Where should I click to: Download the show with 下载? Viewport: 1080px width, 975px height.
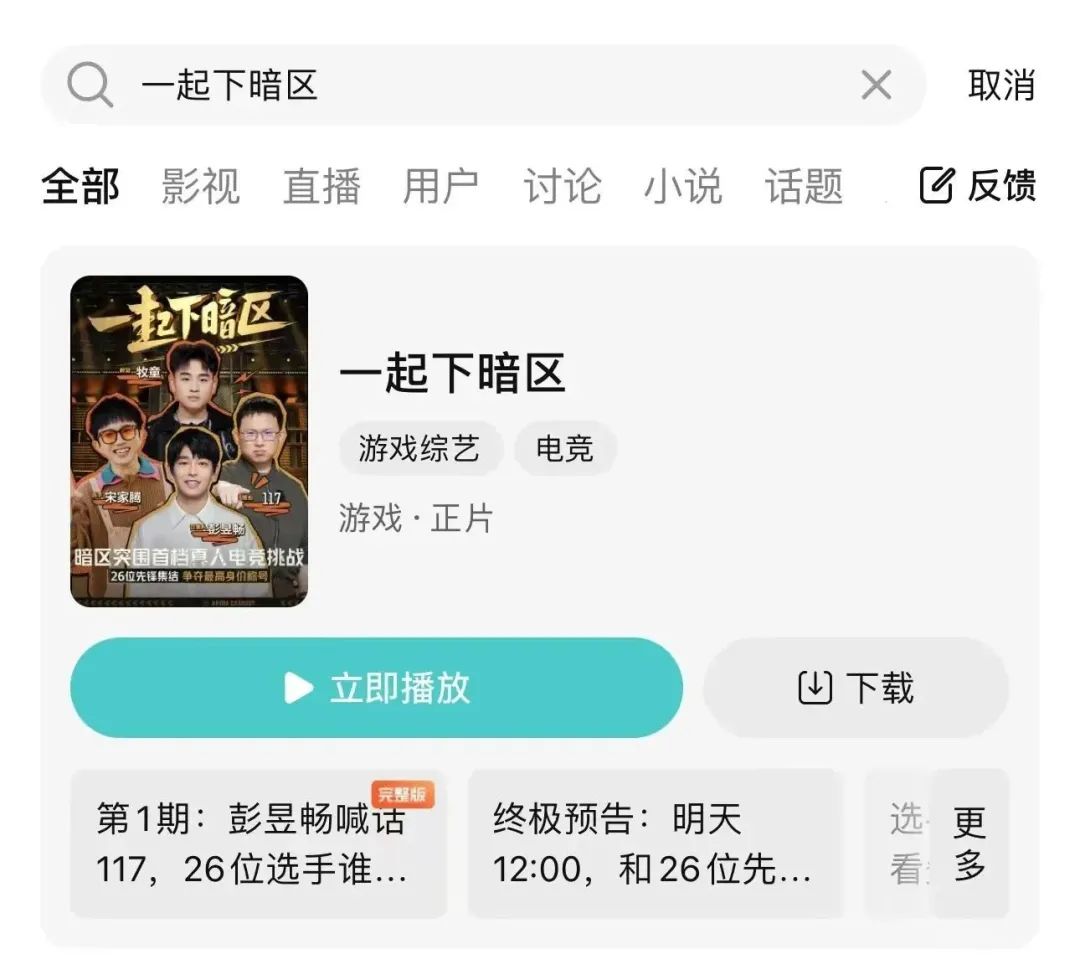[856, 688]
